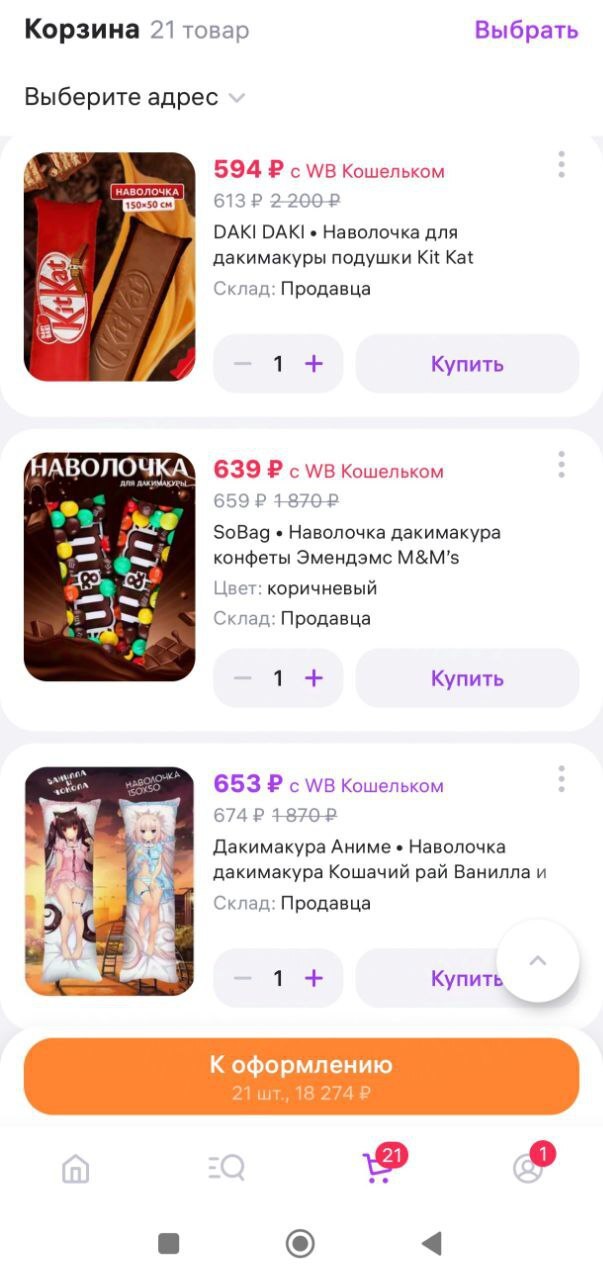Screen dimensions: 603x1280
Task: Go to the home tab
Action: pos(76,1168)
